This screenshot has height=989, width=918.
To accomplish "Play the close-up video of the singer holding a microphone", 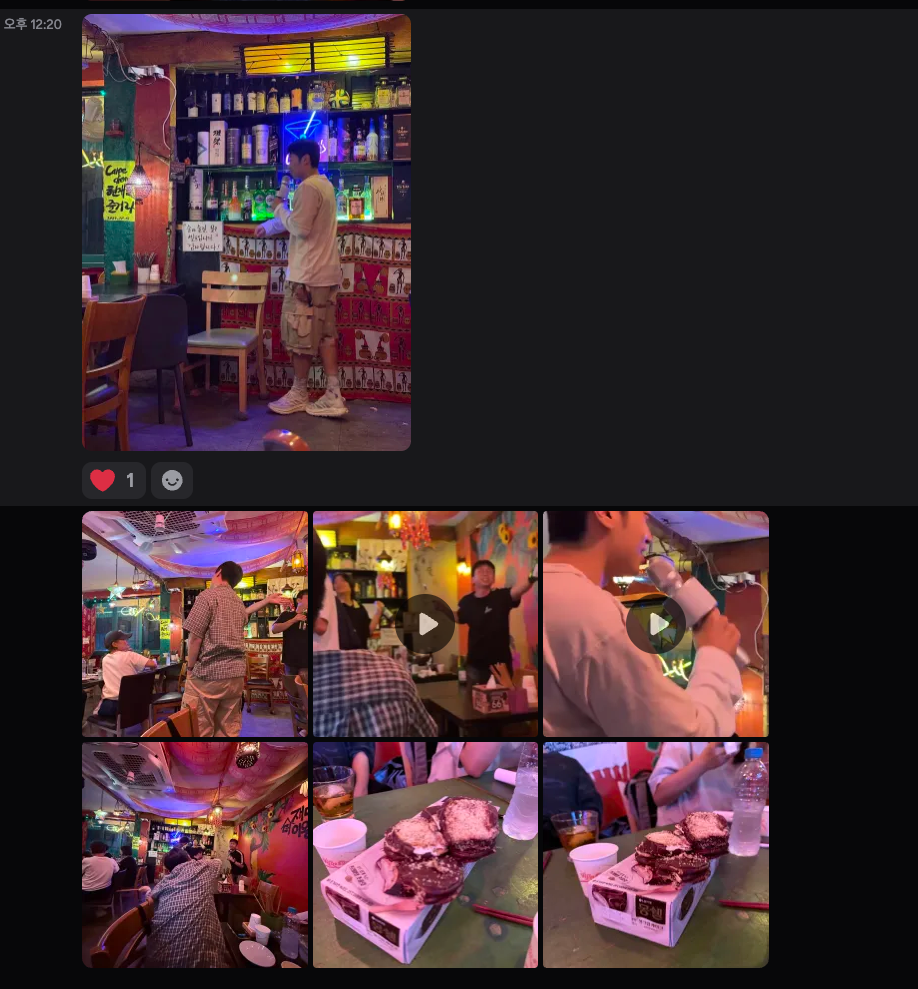I will (x=656, y=624).
